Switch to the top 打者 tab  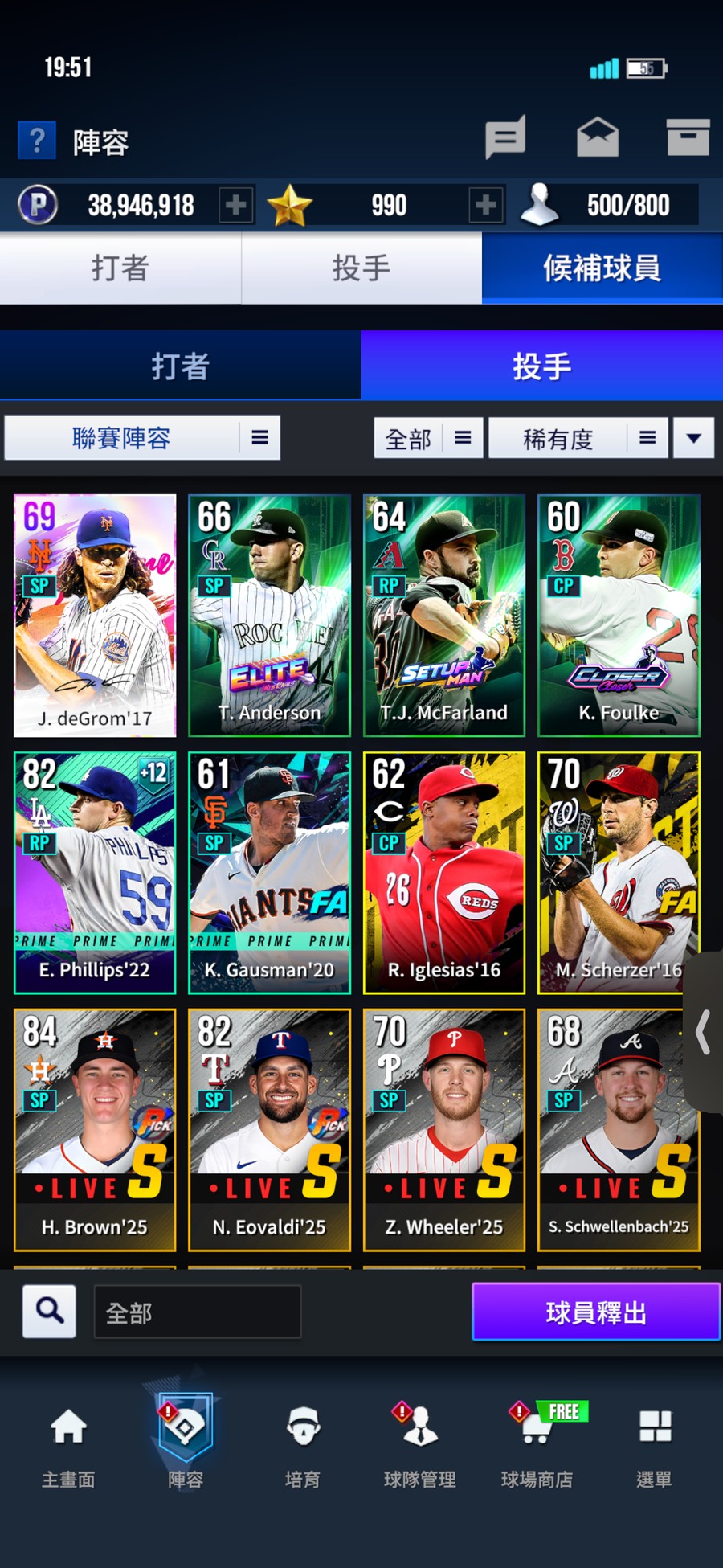pos(120,268)
